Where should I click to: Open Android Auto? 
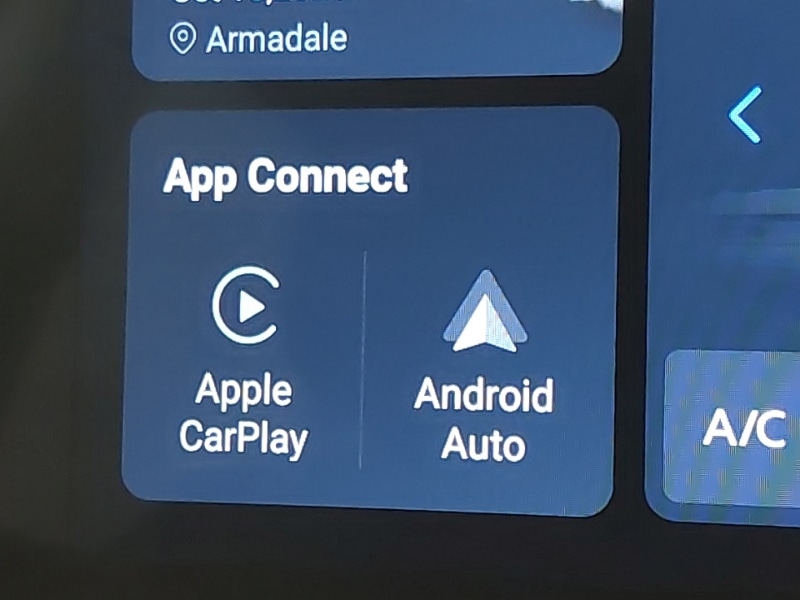(x=484, y=365)
